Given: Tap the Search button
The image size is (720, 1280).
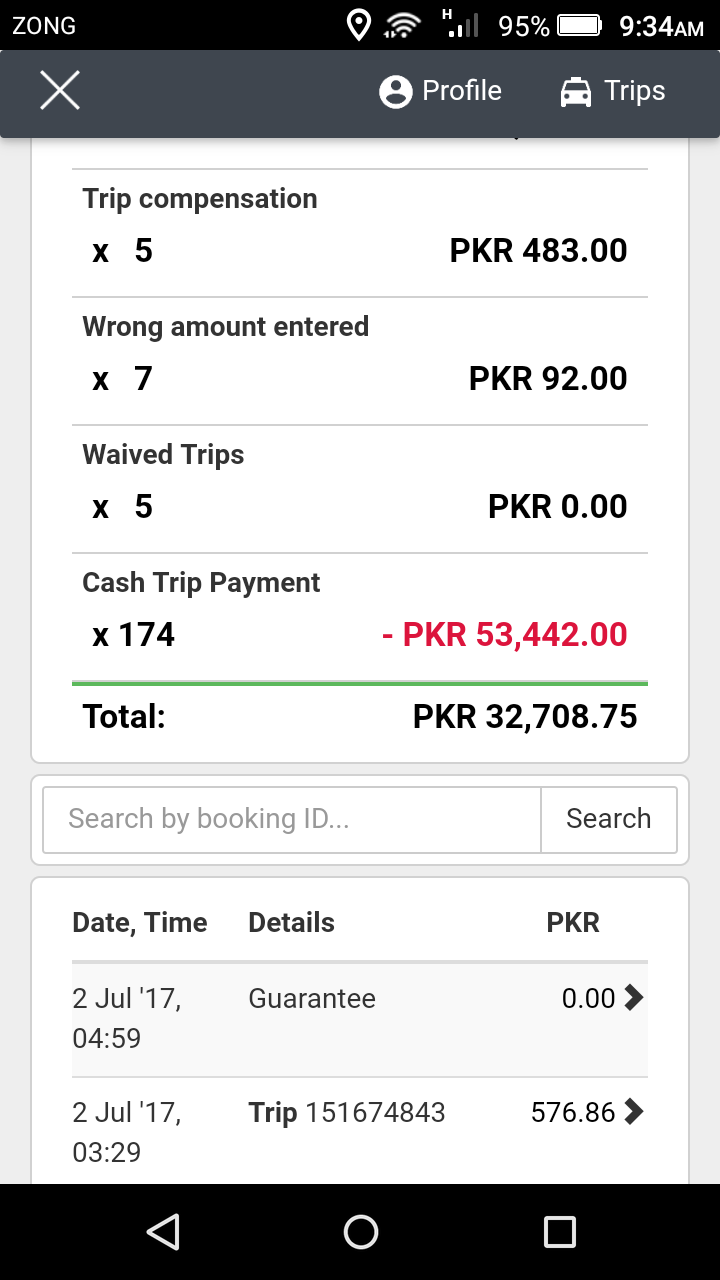Looking at the screenshot, I should click(609, 819).
